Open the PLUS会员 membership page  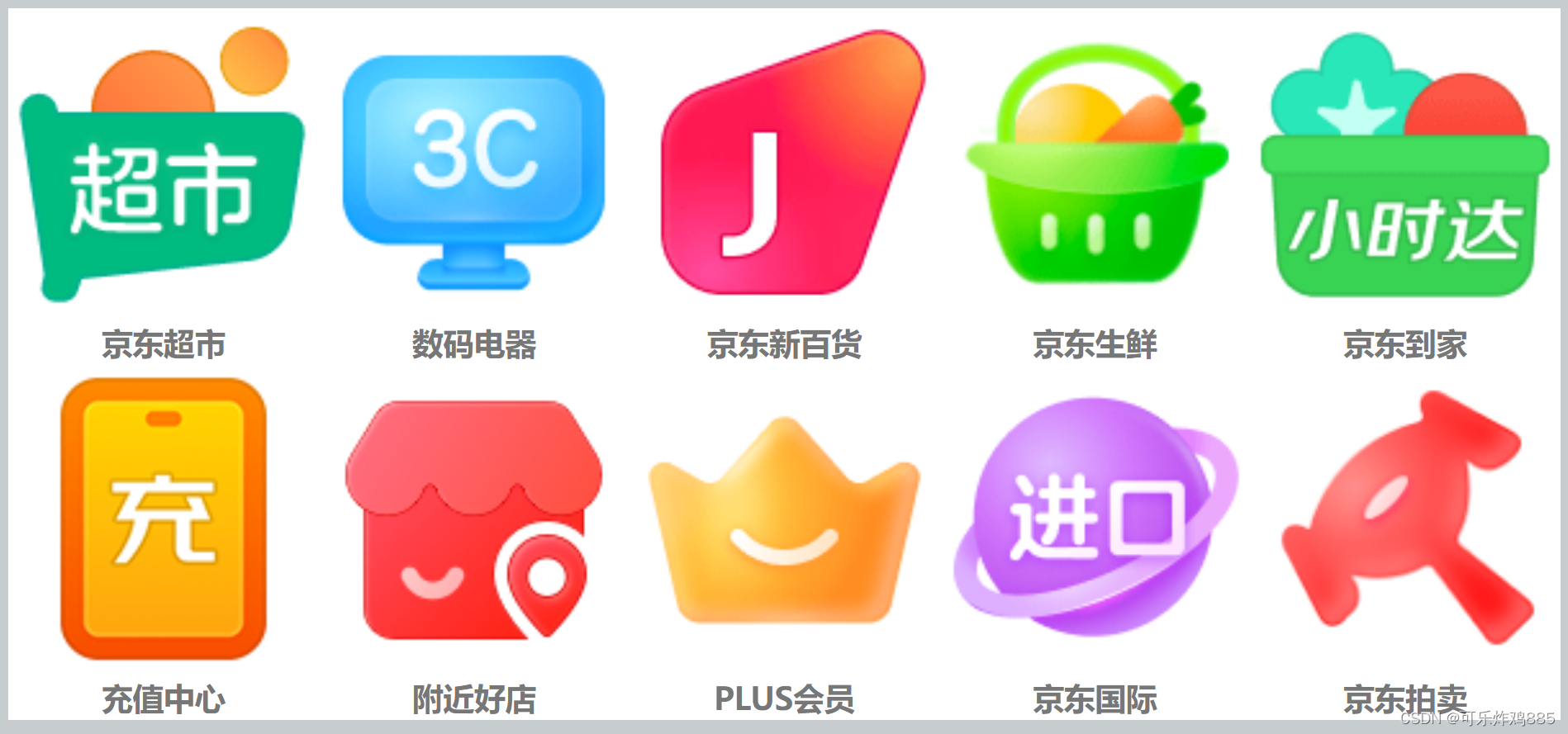coord(784,524)
